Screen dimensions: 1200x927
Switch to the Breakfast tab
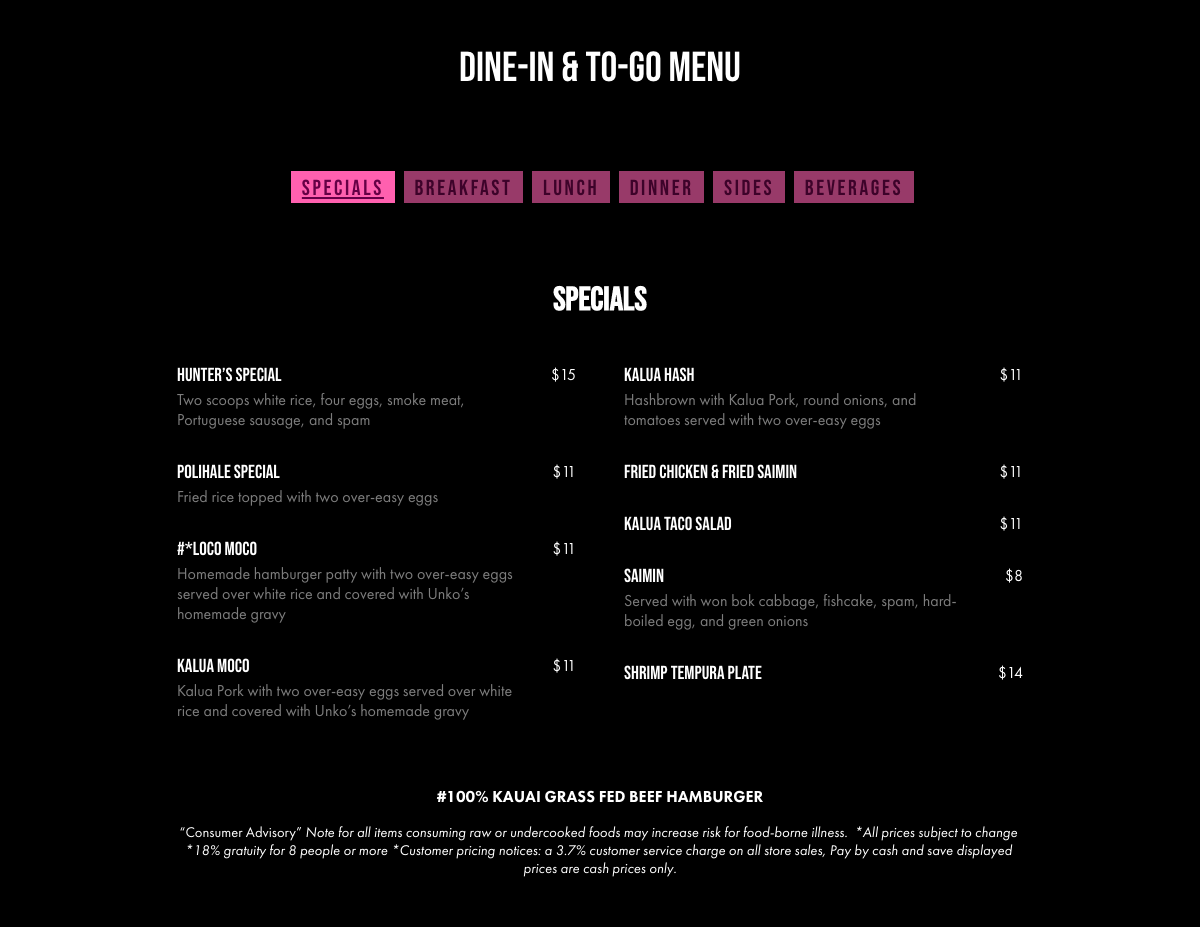[x=463, y=187]
